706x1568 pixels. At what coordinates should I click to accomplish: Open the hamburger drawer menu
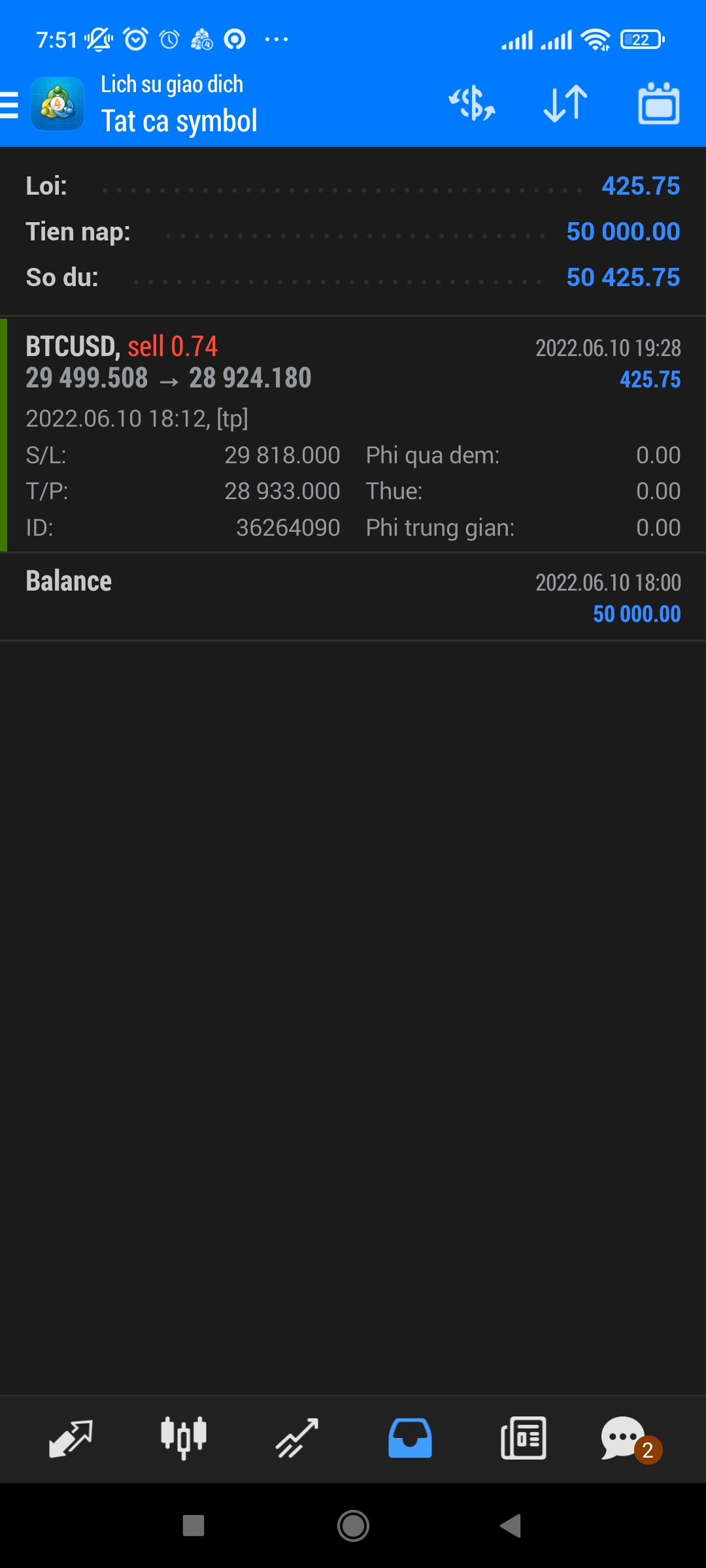[x=10, y=105]
